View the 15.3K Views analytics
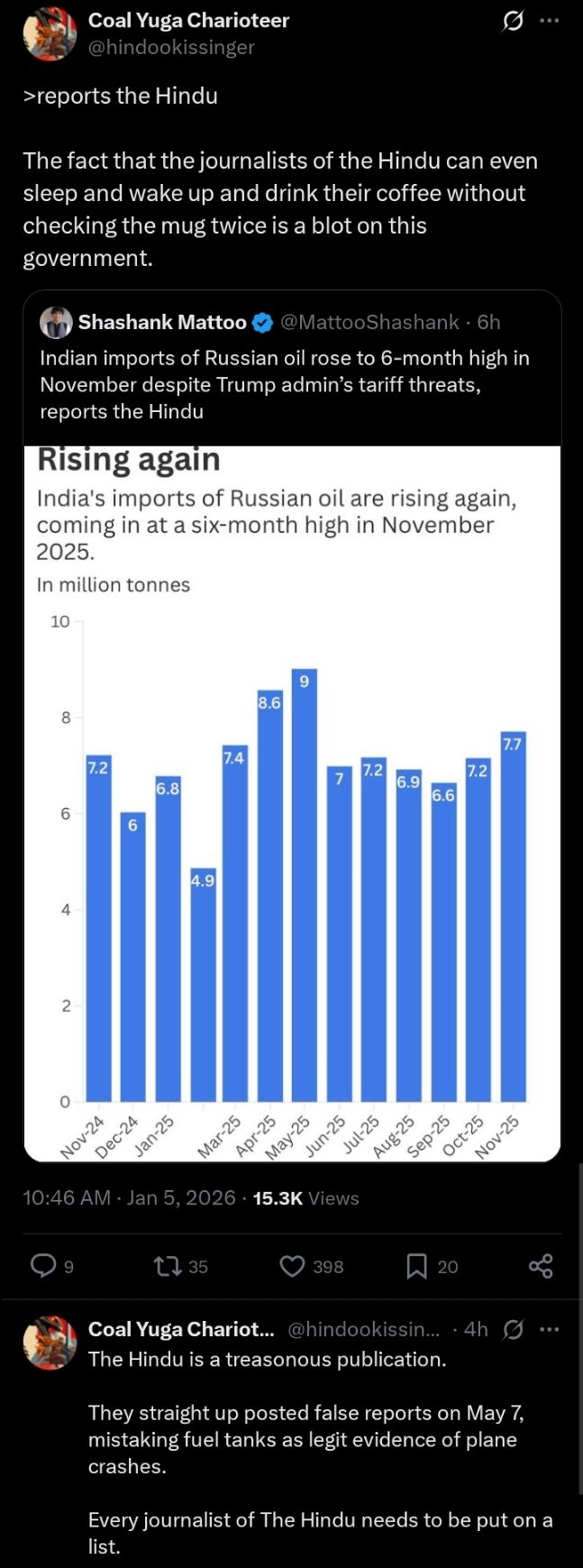 point(305,1198)
